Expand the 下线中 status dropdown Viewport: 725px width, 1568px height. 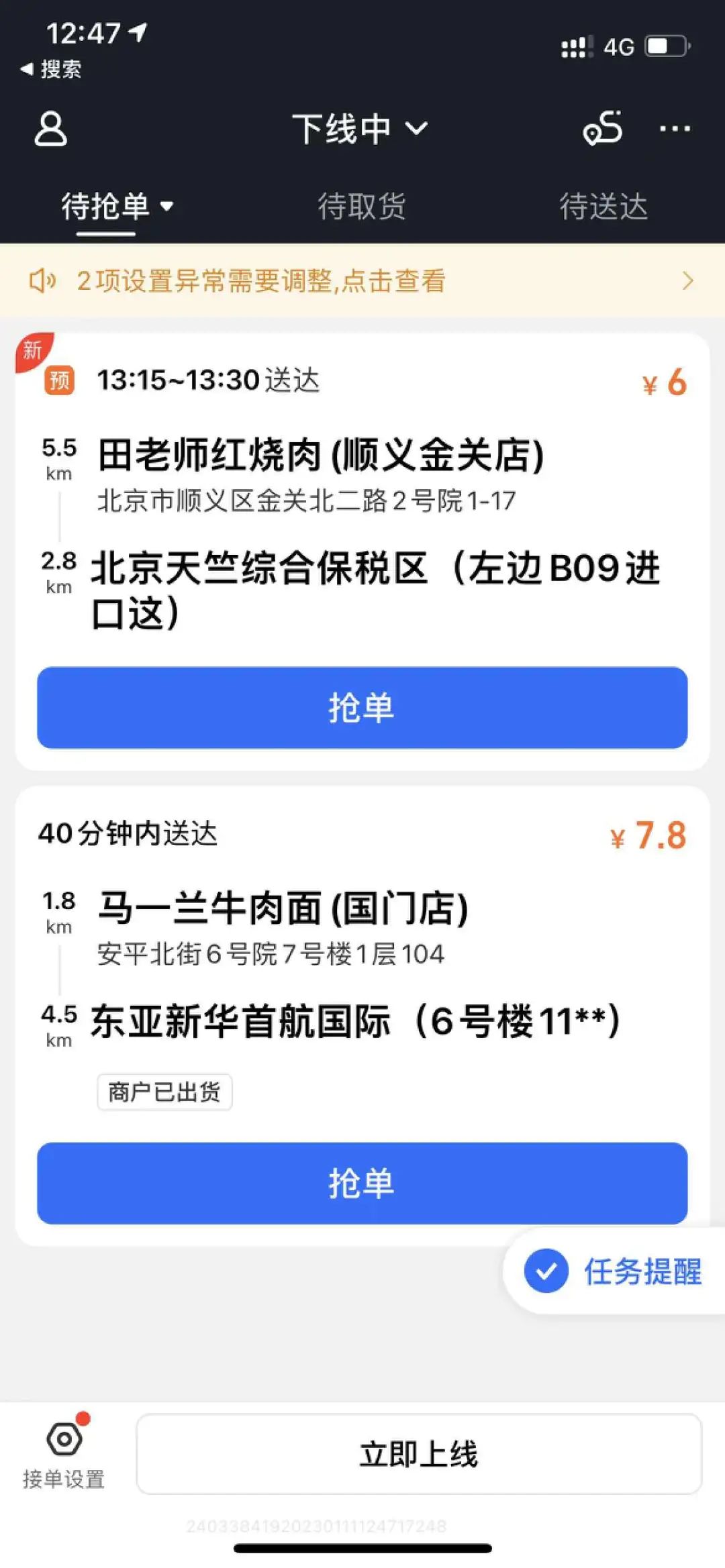(360, 129)
